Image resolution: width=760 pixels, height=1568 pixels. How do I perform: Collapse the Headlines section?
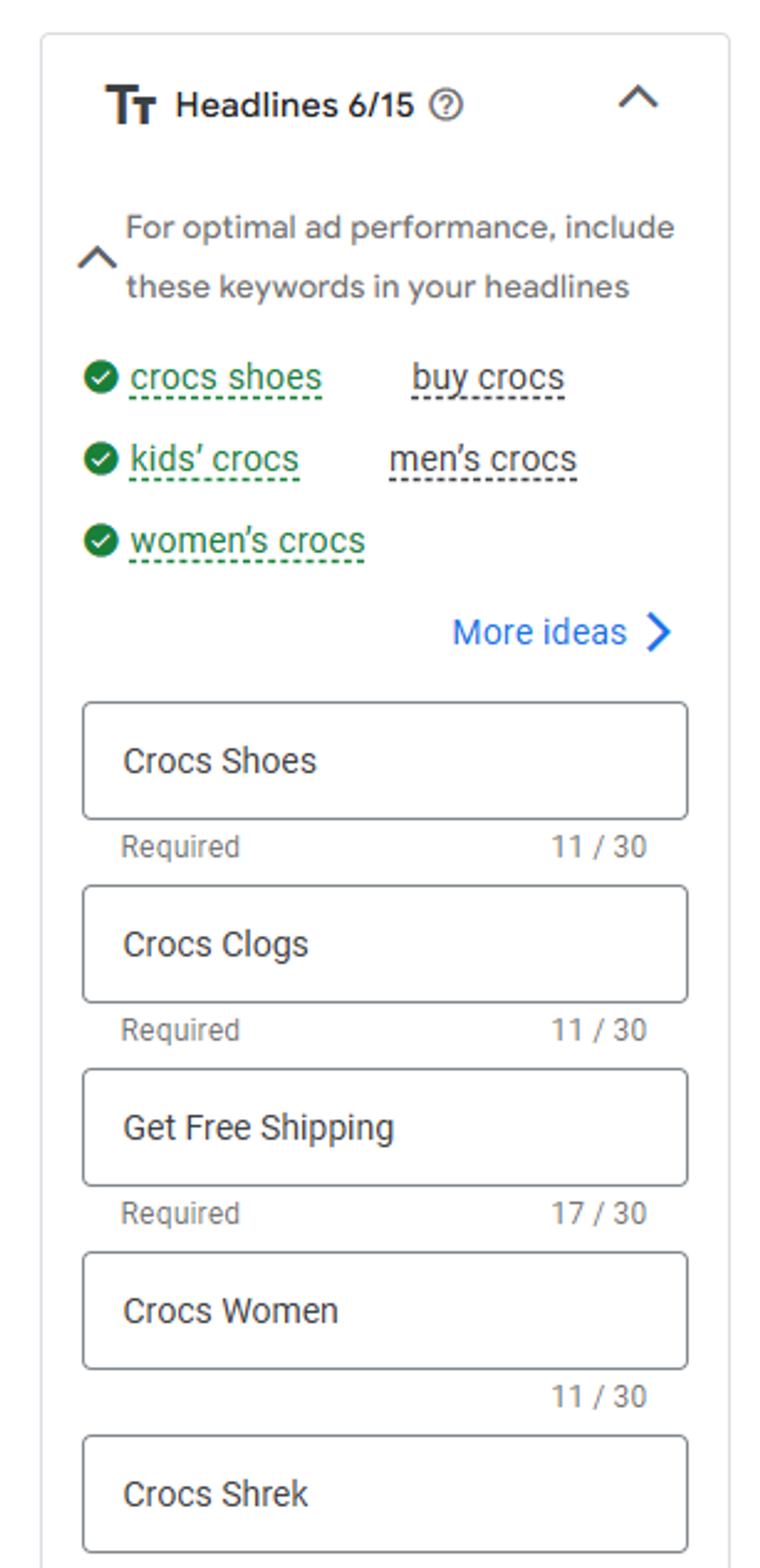point(638,98)
